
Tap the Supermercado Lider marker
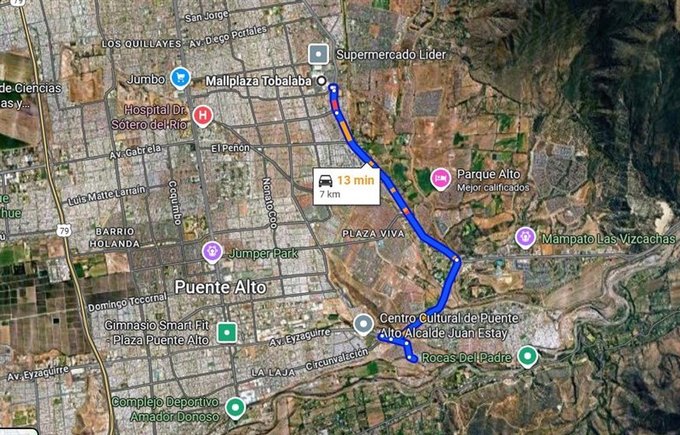click(x=318, y=53)
